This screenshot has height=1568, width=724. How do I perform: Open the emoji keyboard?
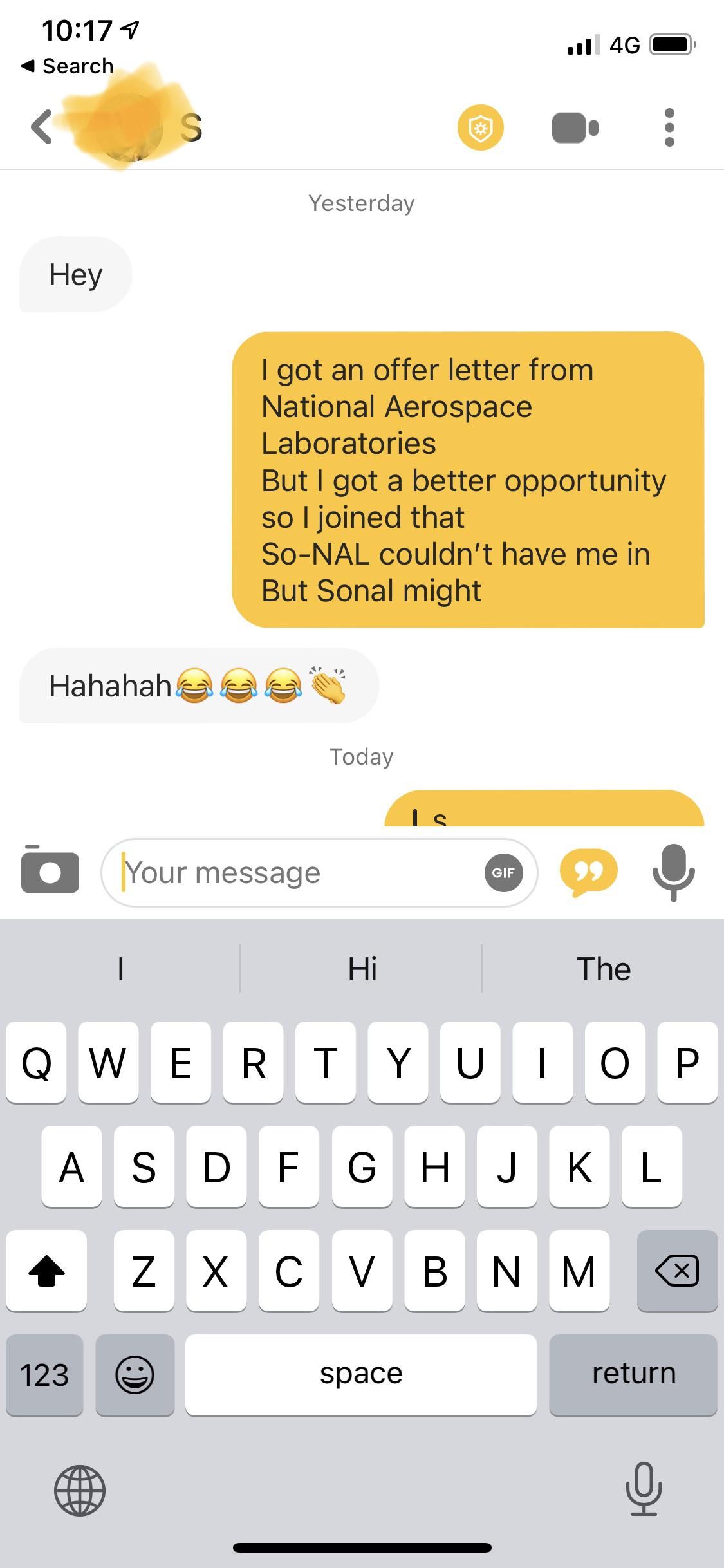point(135,1374)
